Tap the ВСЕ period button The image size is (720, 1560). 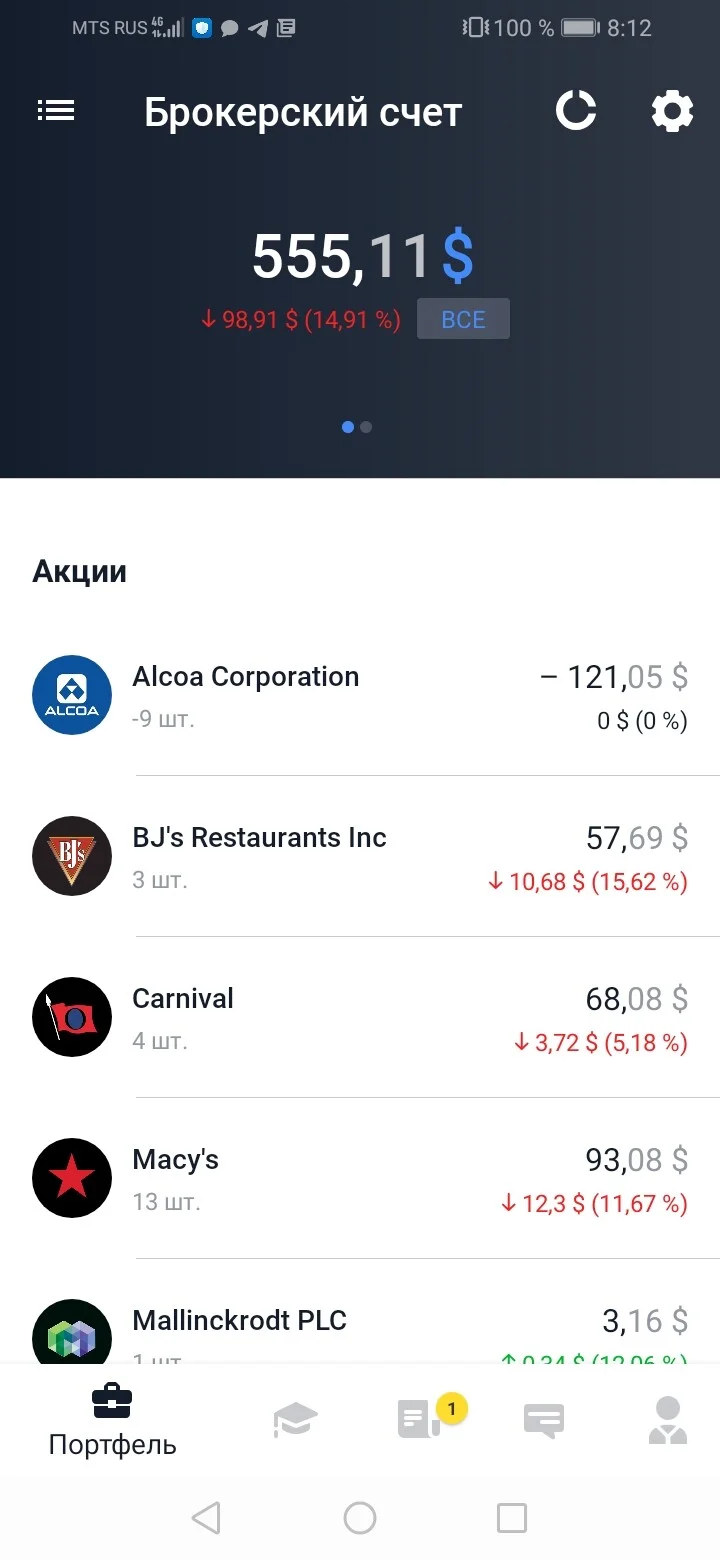463,319
